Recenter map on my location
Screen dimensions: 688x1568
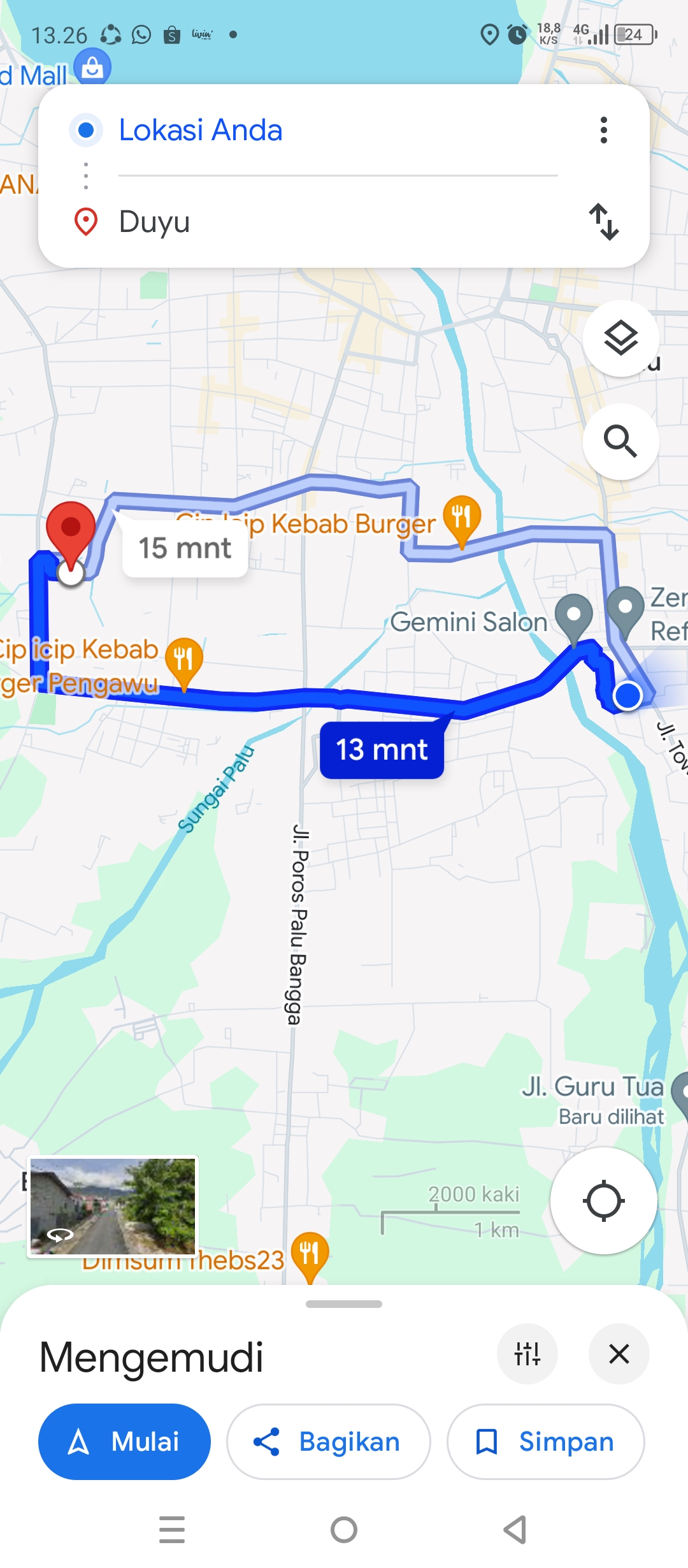[603, 1201]
